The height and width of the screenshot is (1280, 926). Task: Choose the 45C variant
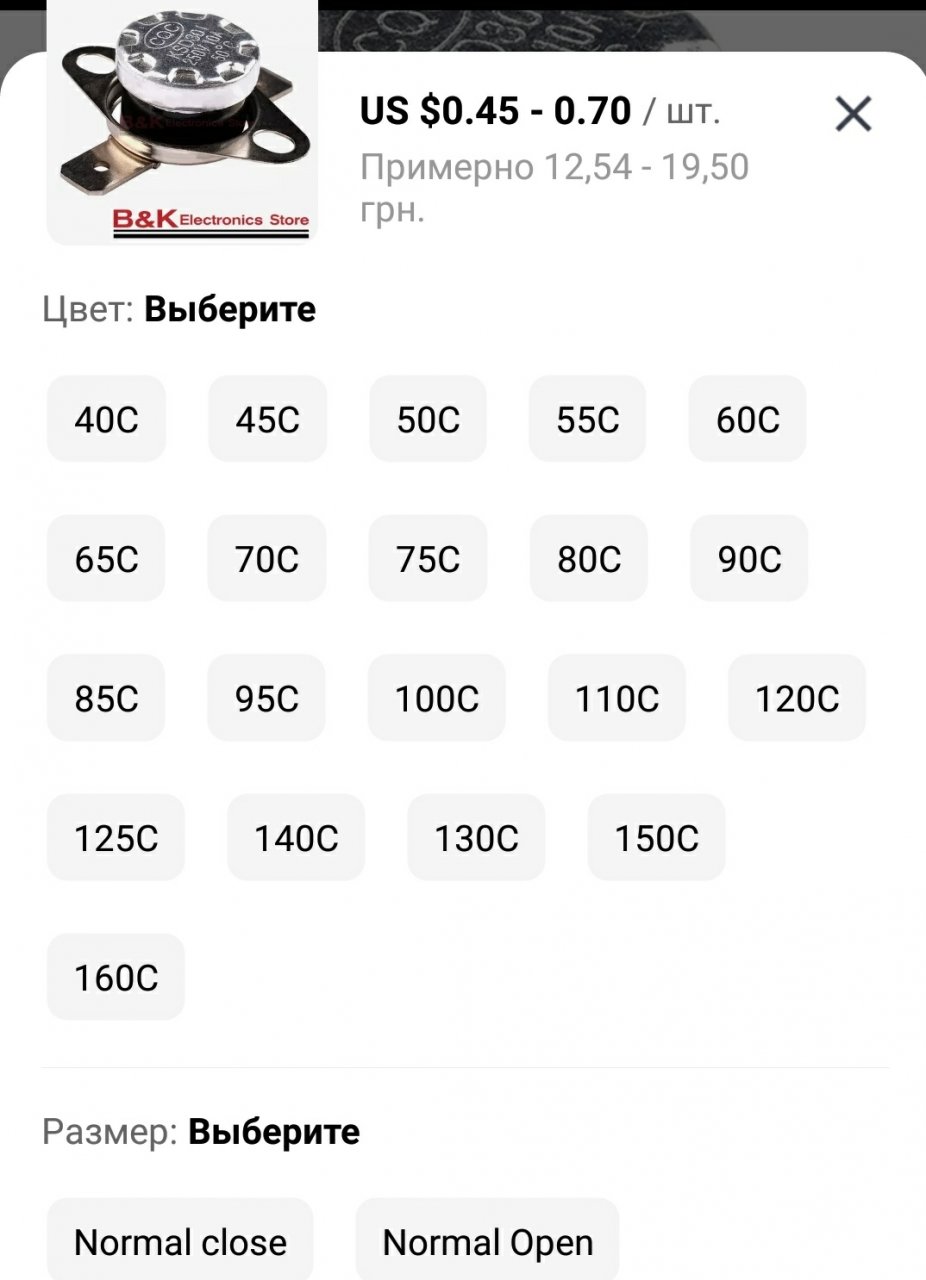[267, 419]
